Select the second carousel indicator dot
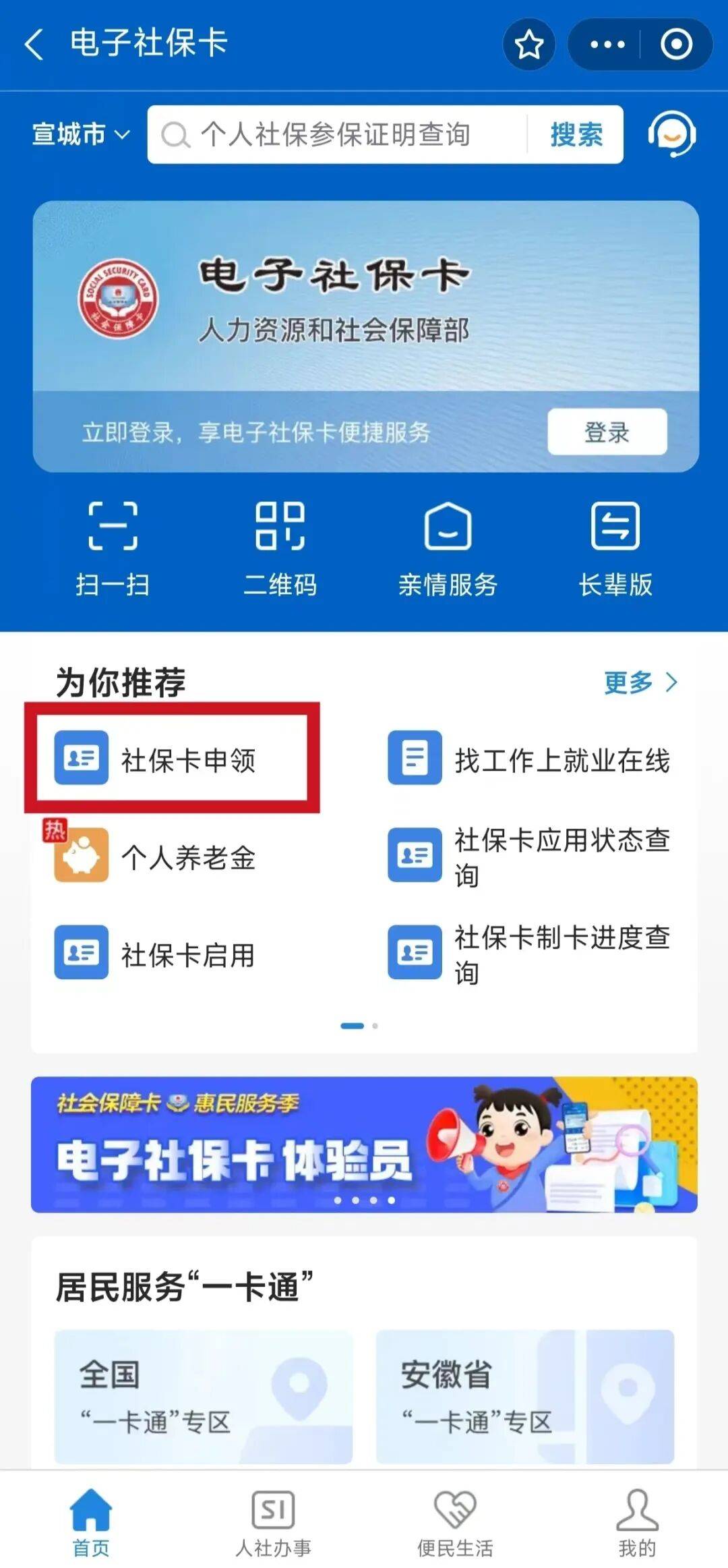 coord(375,1025)
